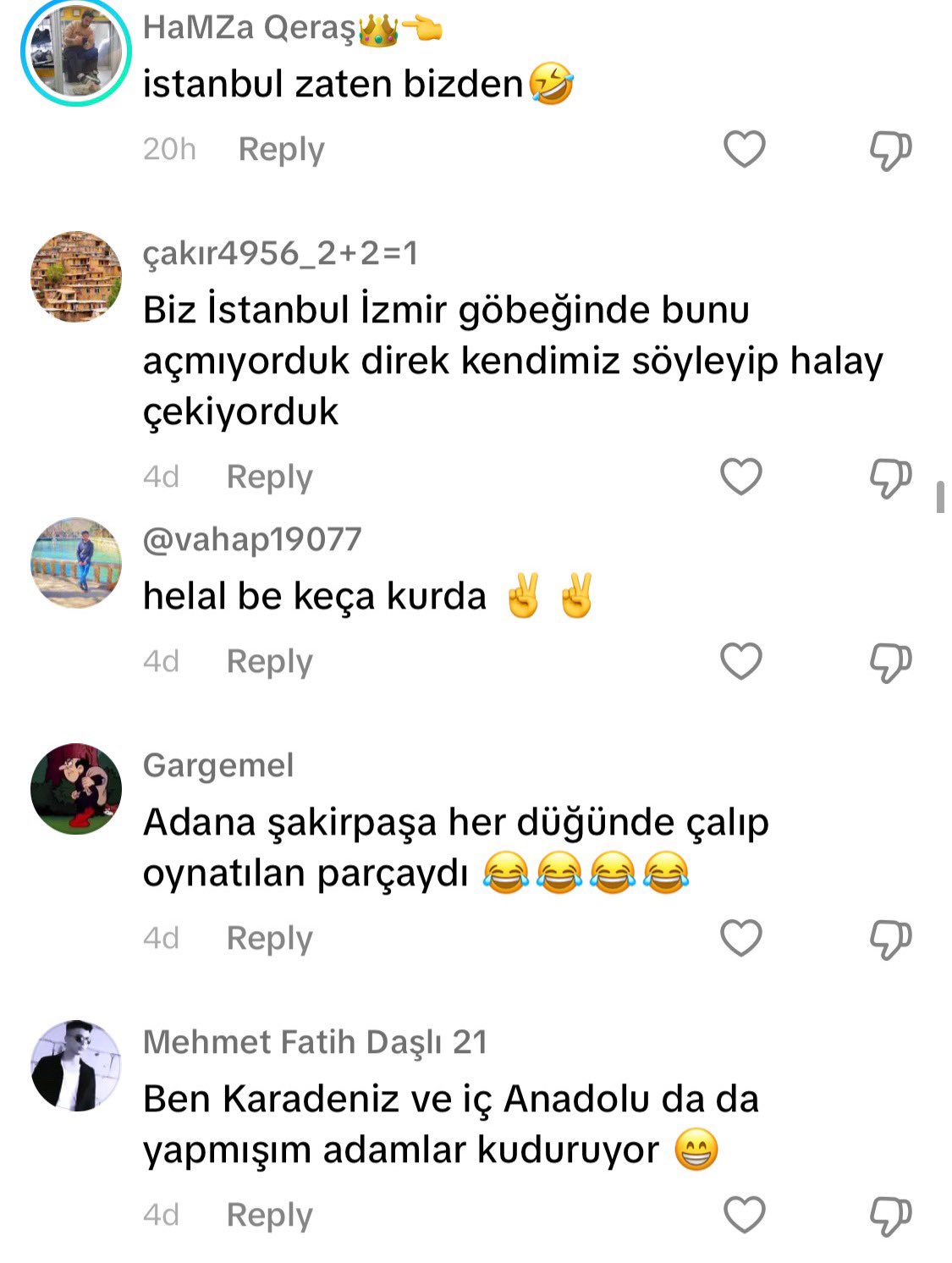Dislike çakır4956_2+2=1's comment
The width and height of the screenshot is (952, 1263).
[890, 478]
